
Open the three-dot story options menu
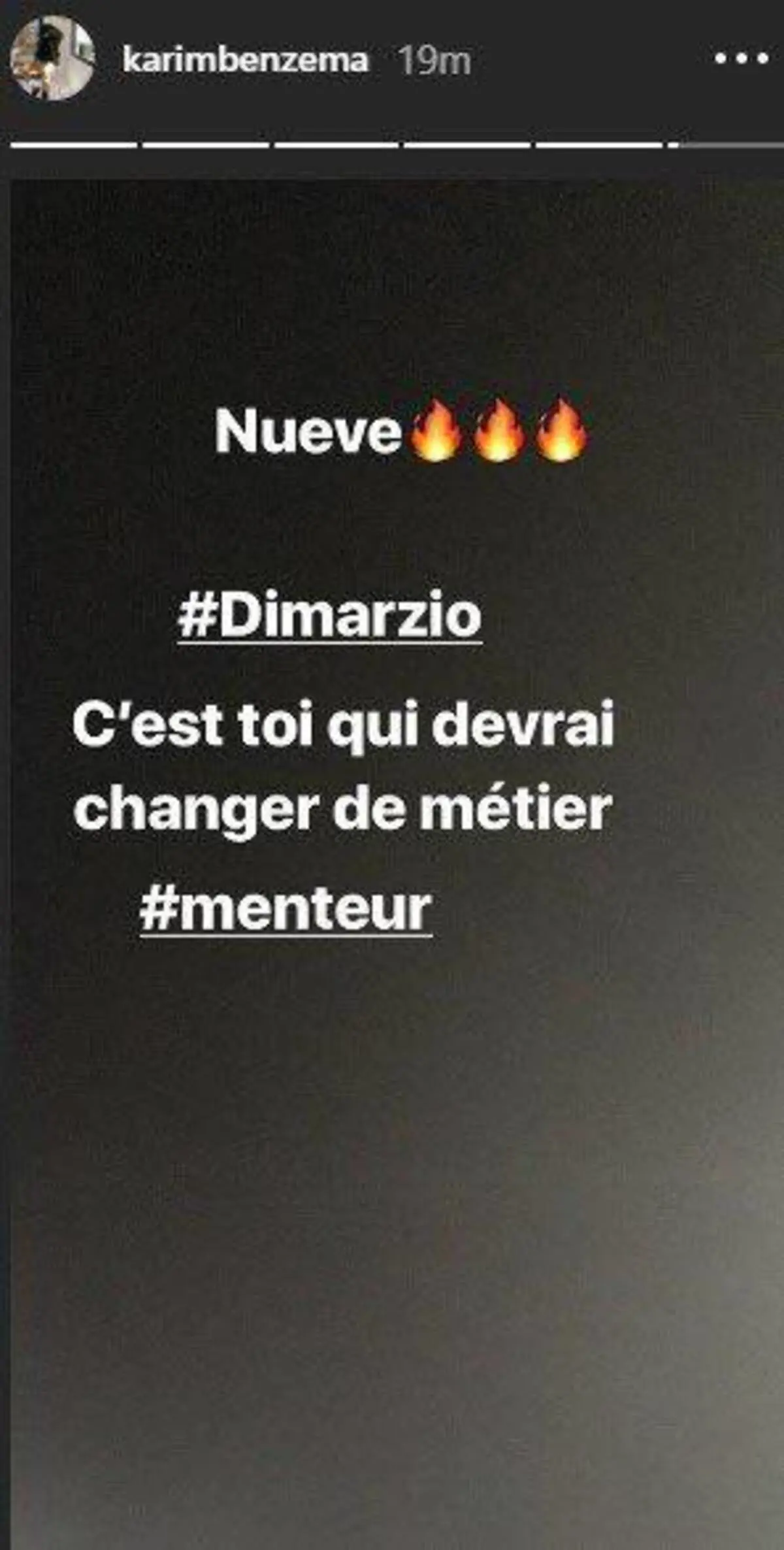coord(740,59)
